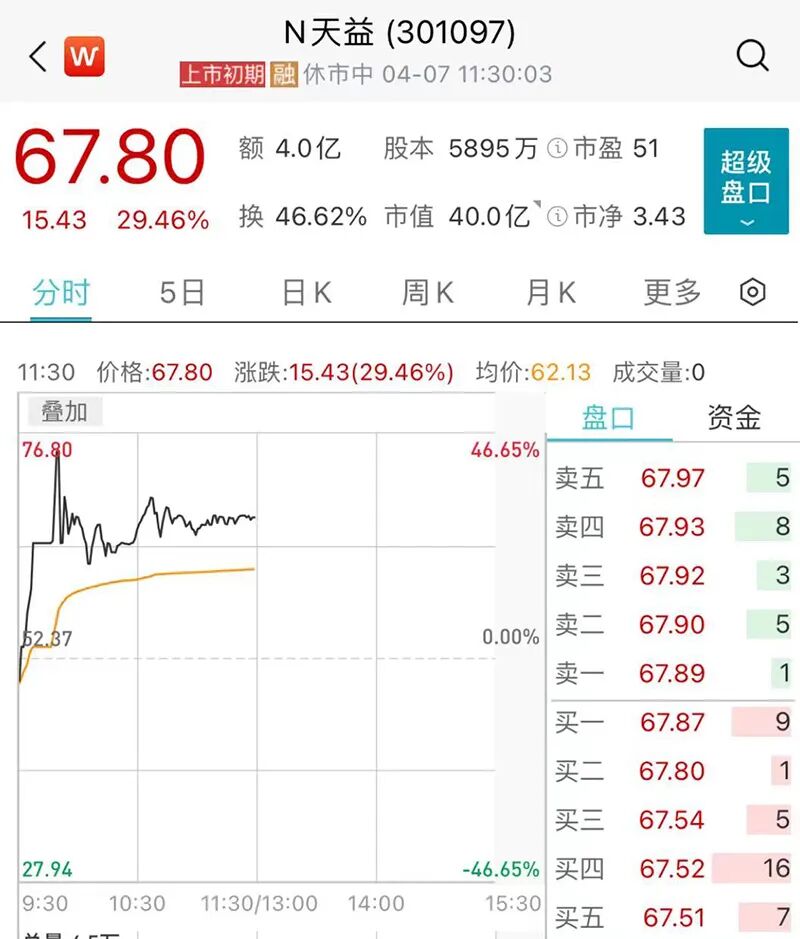Select the 月K chart tab
800x939 pixels.
[x=550, y=293]
